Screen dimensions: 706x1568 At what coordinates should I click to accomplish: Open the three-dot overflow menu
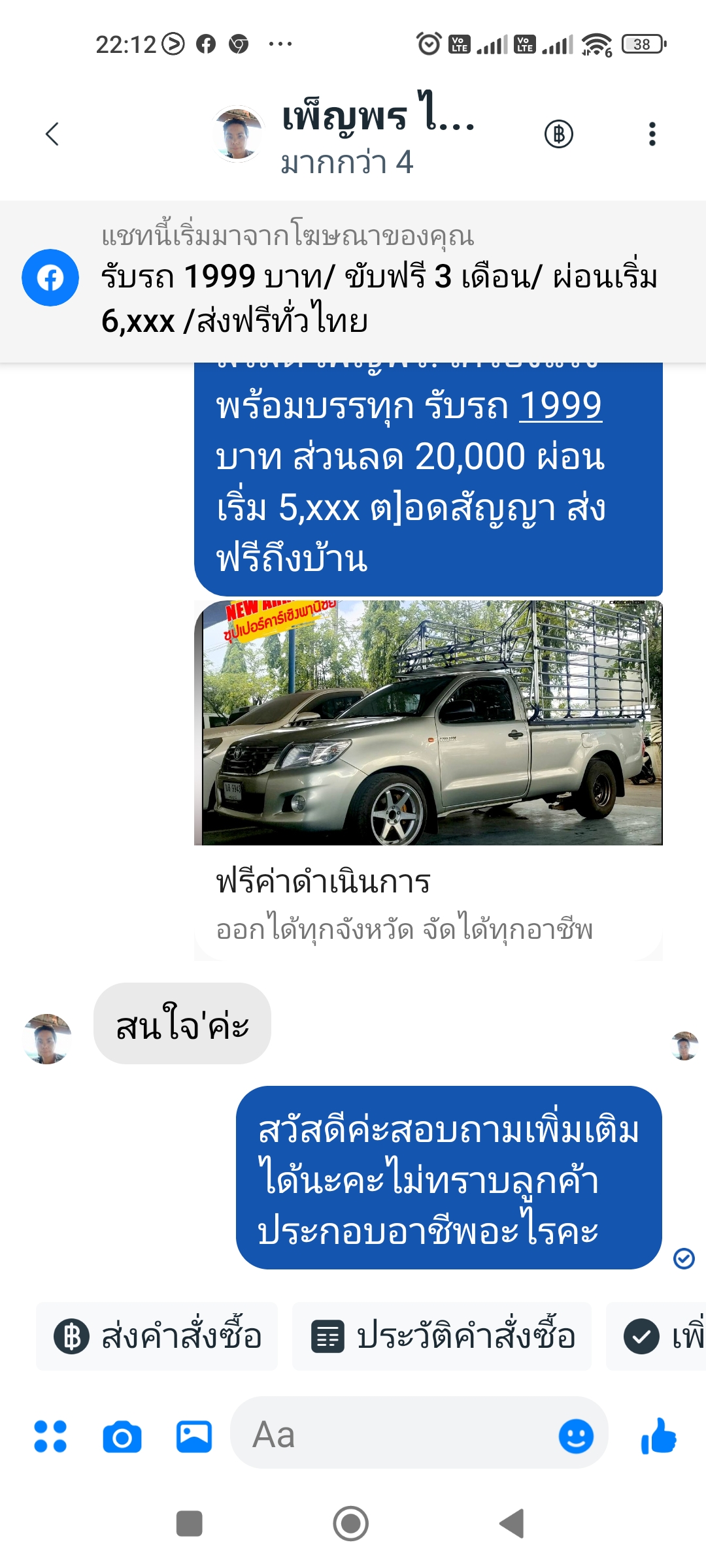[652, 134]
